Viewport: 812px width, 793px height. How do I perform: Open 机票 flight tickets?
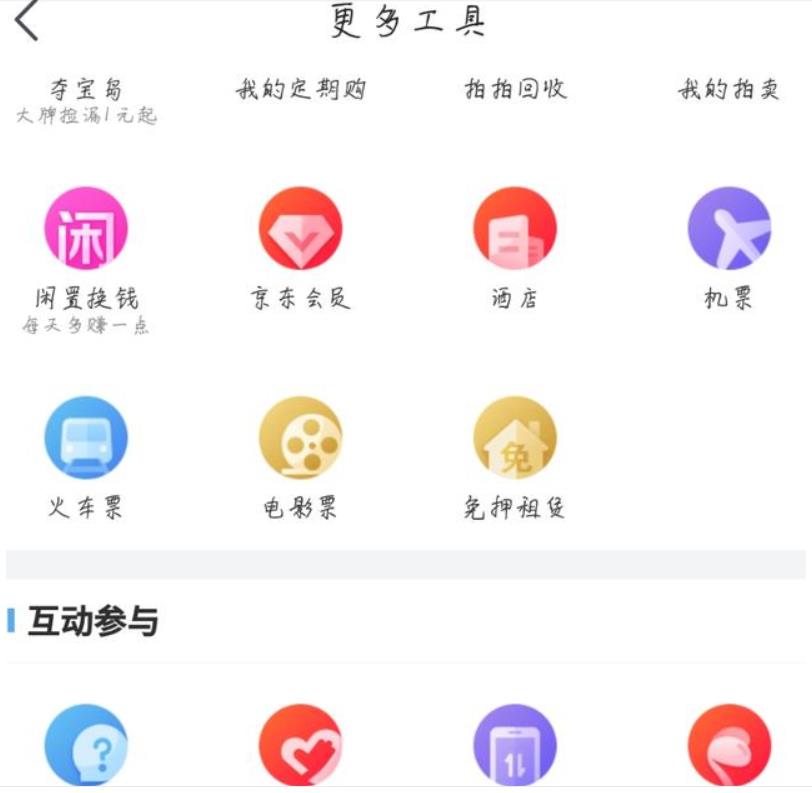[x=729, y=229]
